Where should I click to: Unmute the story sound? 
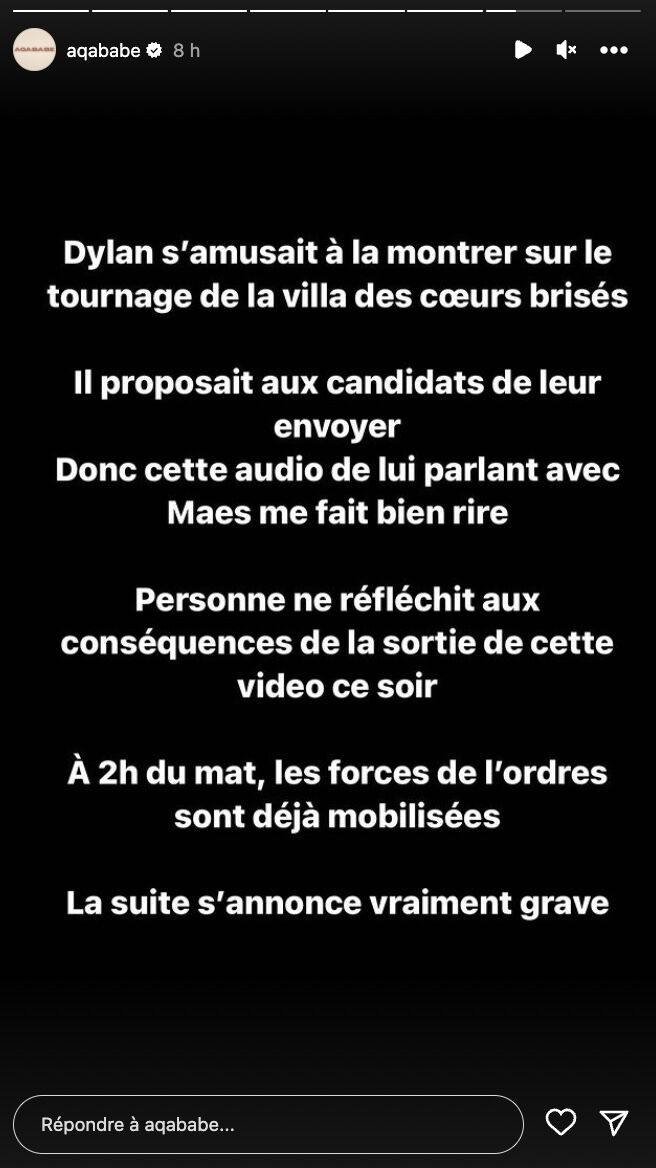point(566,50)
